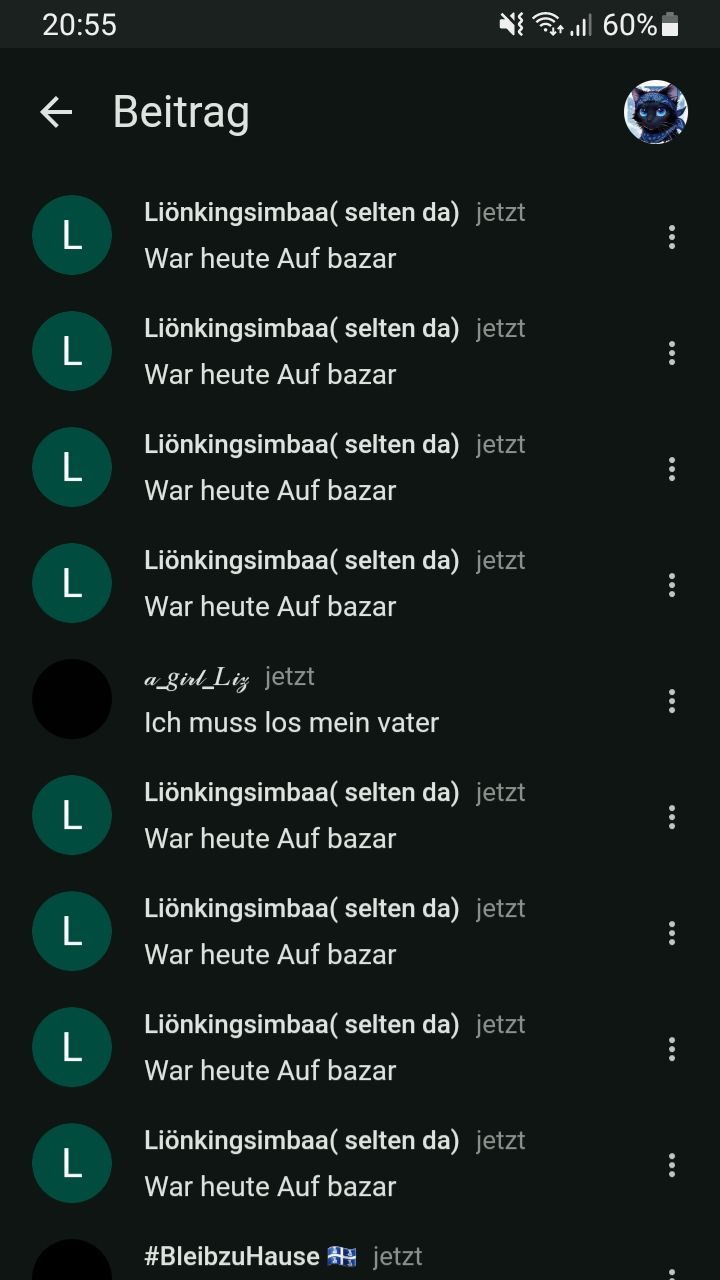This screenshot has height=1280, width=720.
Task: Go back from the Beitrag screen
Action: pos(56,112)
